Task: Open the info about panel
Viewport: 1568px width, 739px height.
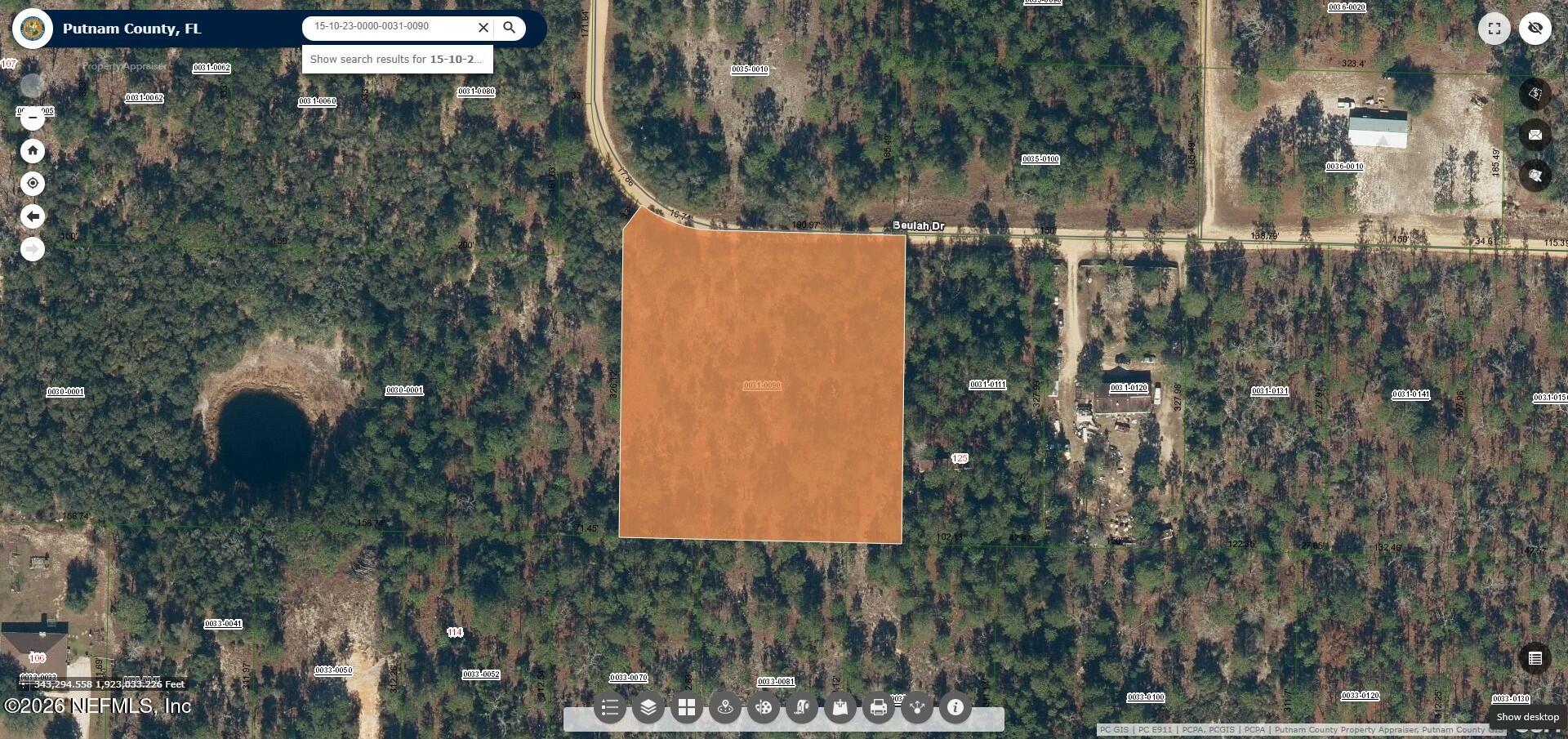Action: (x=955, y=708)
